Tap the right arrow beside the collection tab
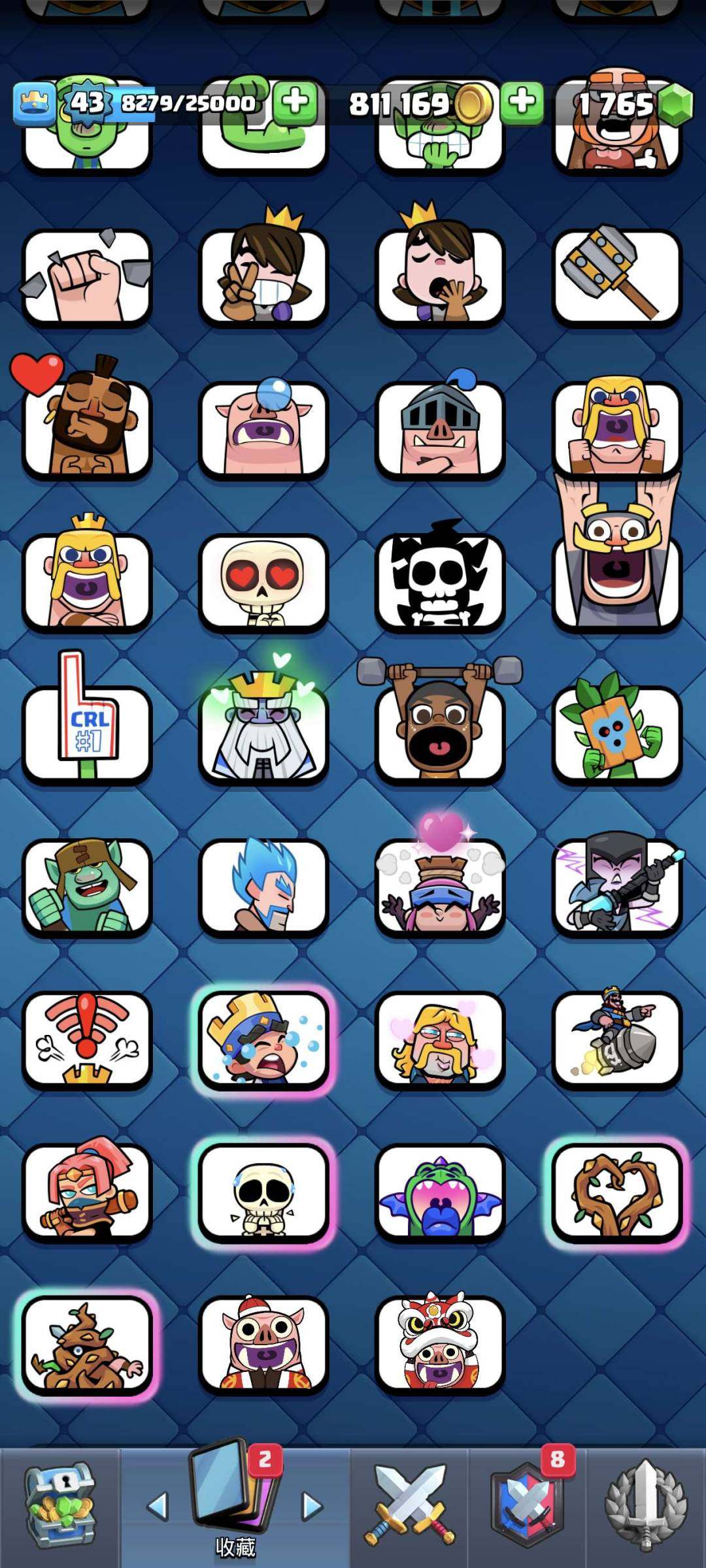The image size is (706, 1568). (312, 1505)
